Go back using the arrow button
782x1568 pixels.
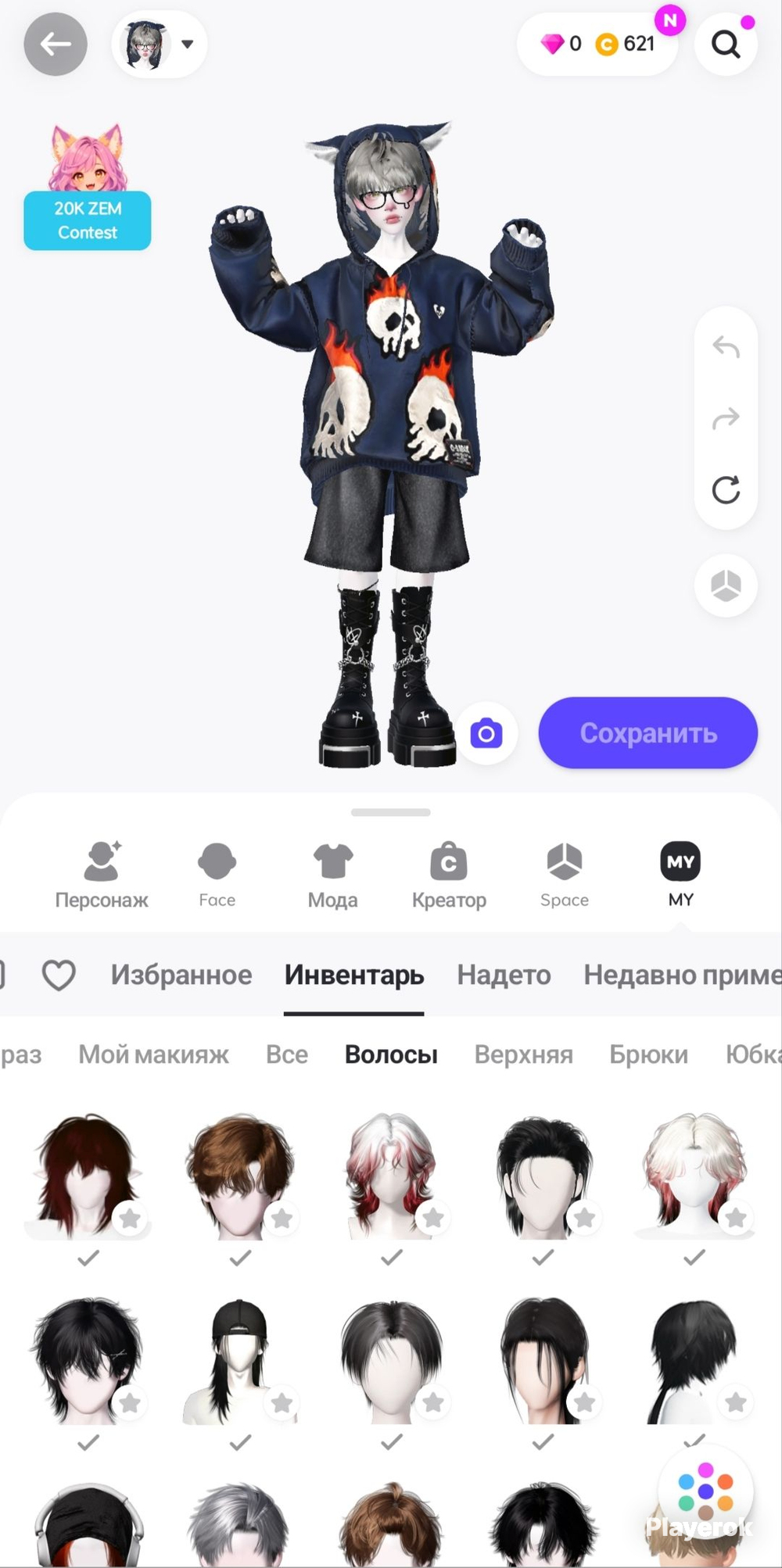coord(56,45)
